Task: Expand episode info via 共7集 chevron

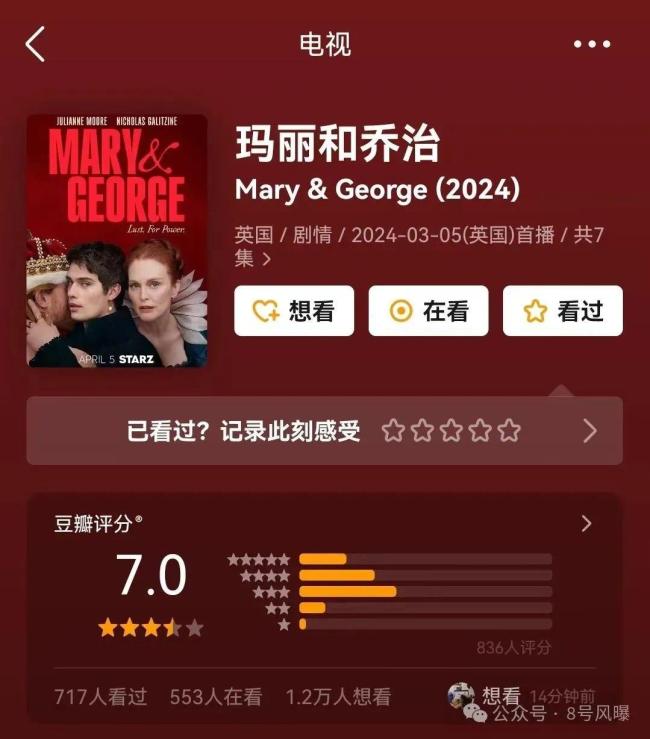Action: (x=267, y=260)
